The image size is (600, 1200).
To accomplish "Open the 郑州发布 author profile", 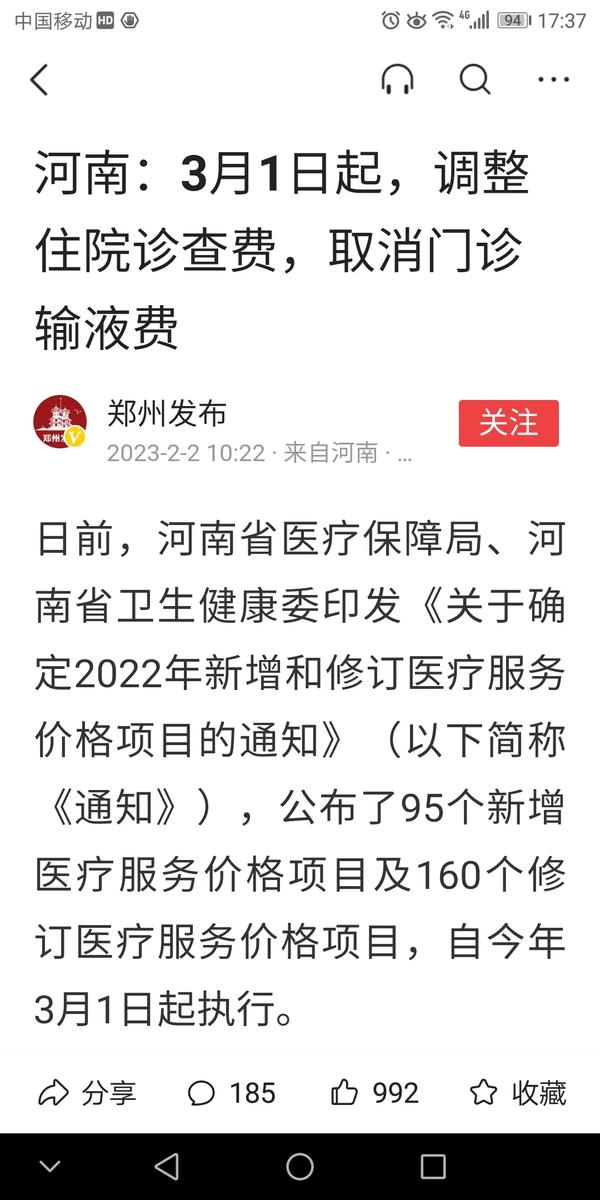I will pyautogui.click(x=167, y=412).
